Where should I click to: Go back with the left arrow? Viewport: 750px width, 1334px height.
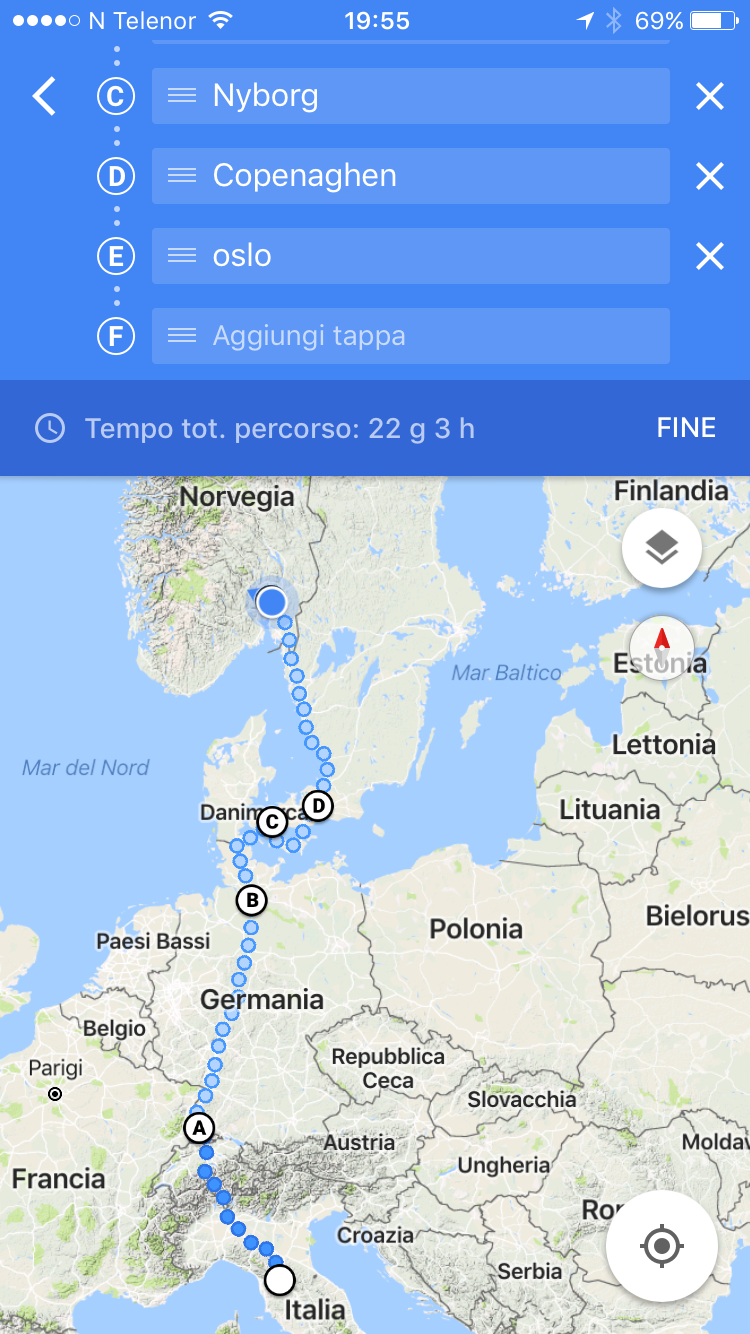point(44,96)
